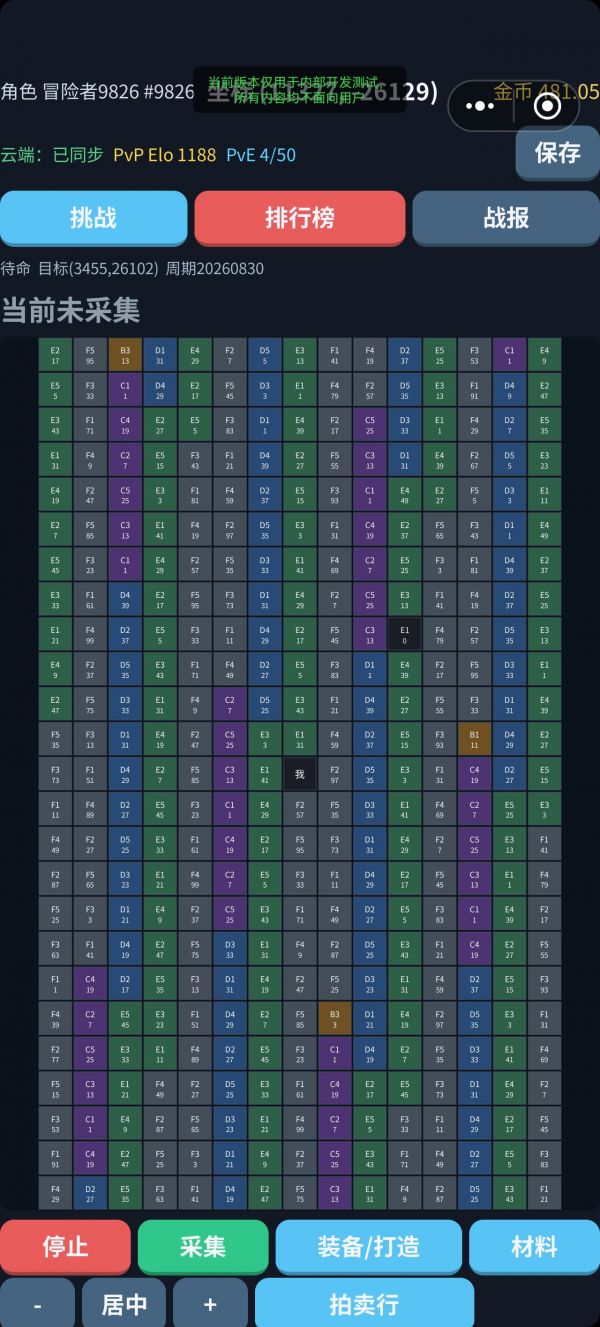The height and width of the screenshot is (1327, 600).
Task: Close the mini program with the circle icon
Action: (x=547, y=106)
